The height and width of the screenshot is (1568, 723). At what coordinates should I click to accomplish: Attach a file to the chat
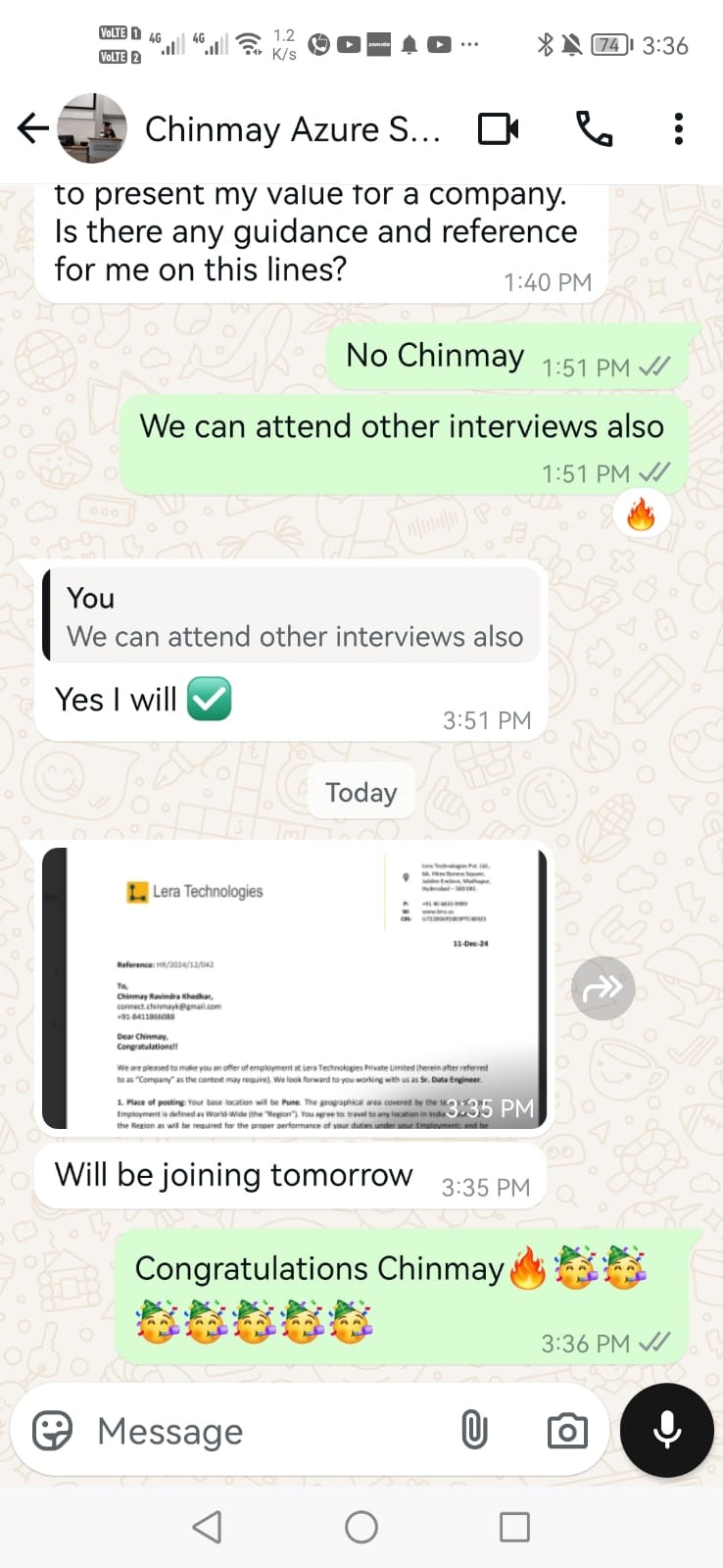474,1431
